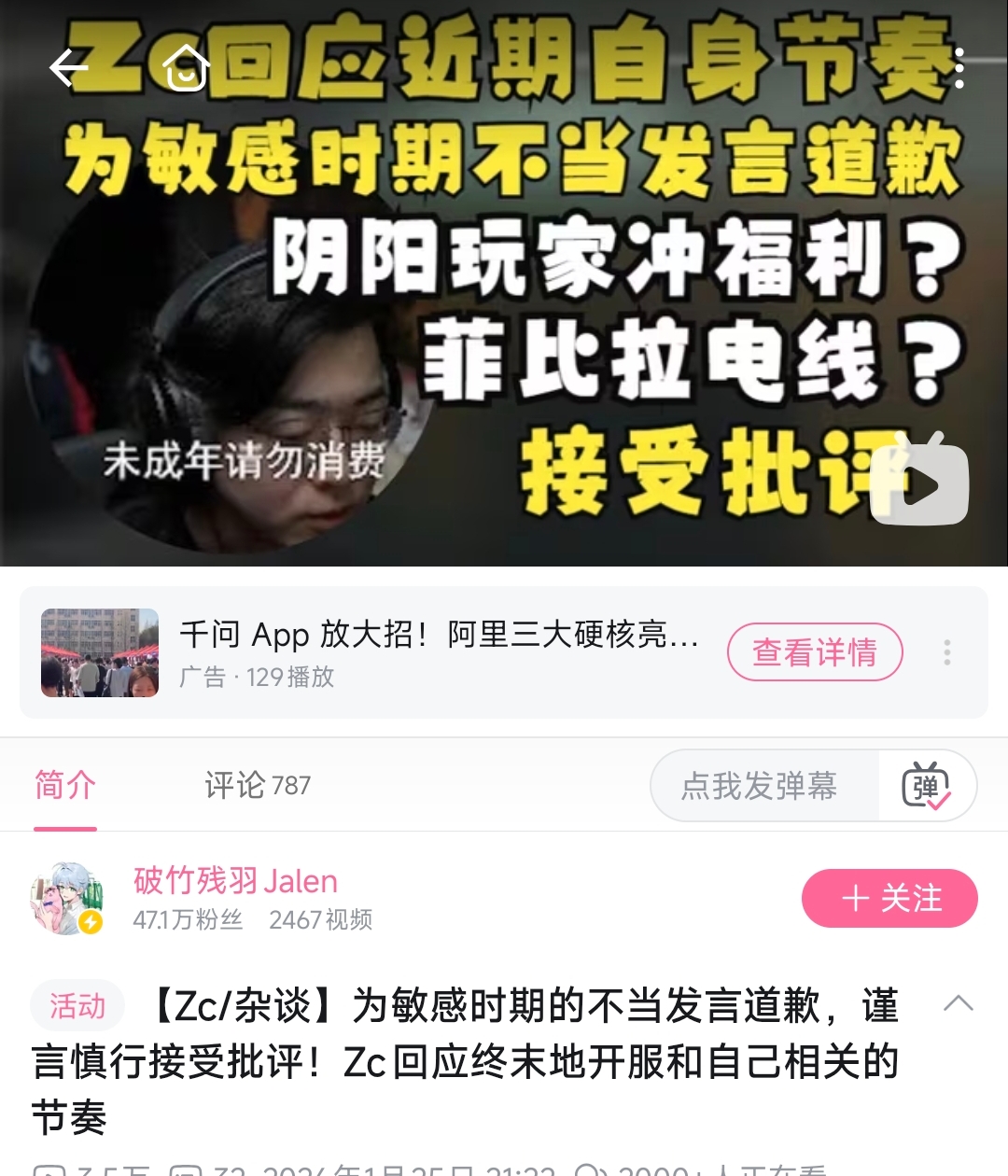
Task: Open 破竹残羽Jalen's profile
Action: (235, 881)
